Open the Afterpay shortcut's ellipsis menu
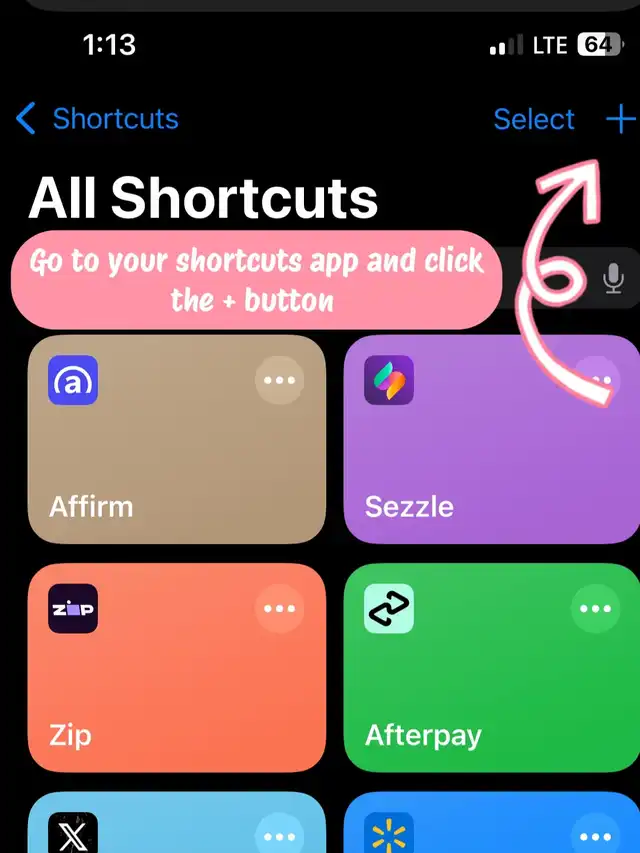Screen dimensions: 640x853 pos(595,608)
